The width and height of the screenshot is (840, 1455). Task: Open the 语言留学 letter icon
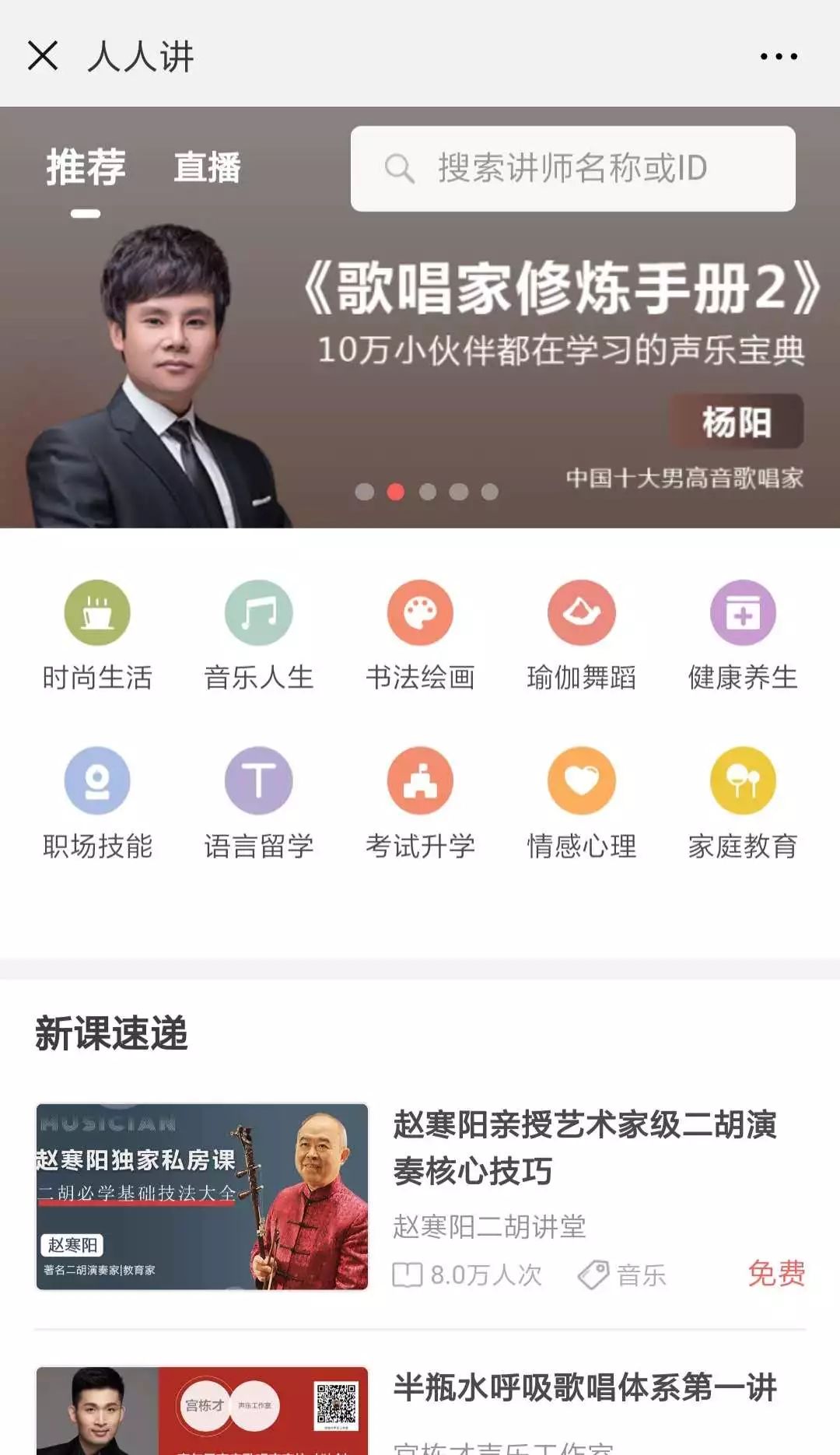coord(257,780)
